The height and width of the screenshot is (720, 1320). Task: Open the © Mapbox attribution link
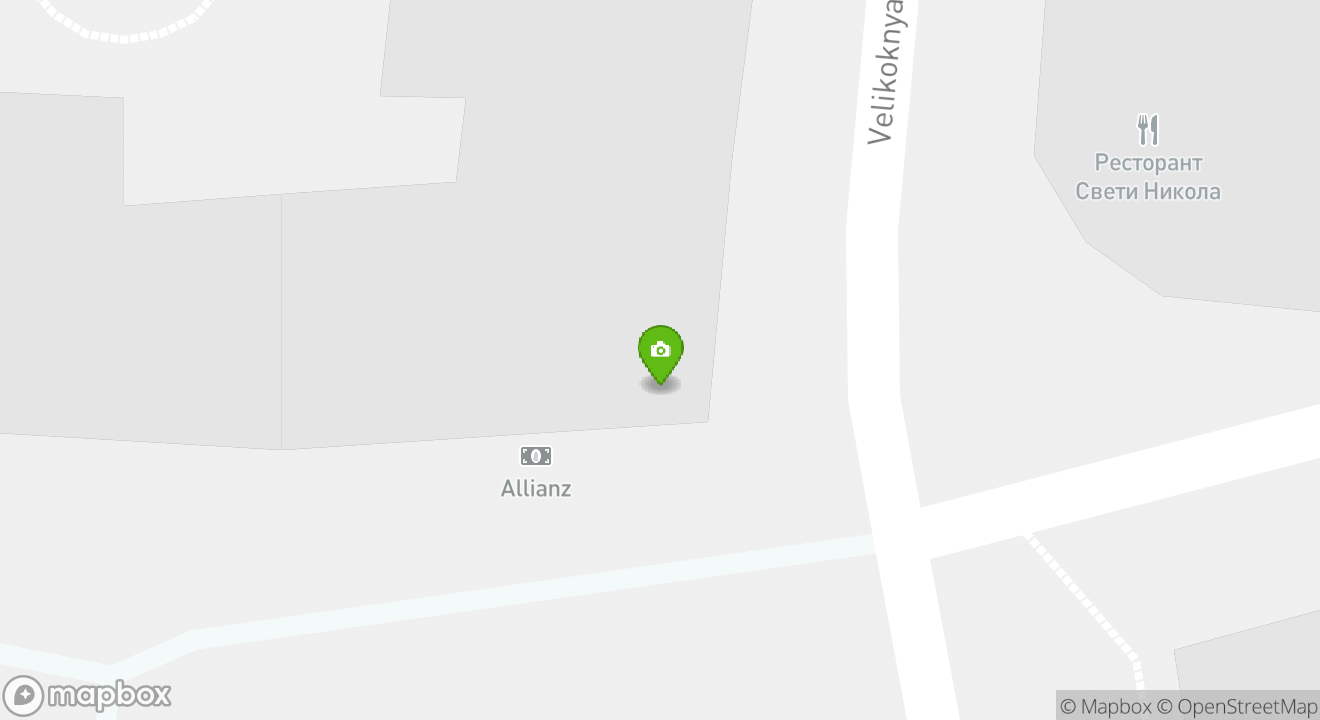(x=1105, y=706)
